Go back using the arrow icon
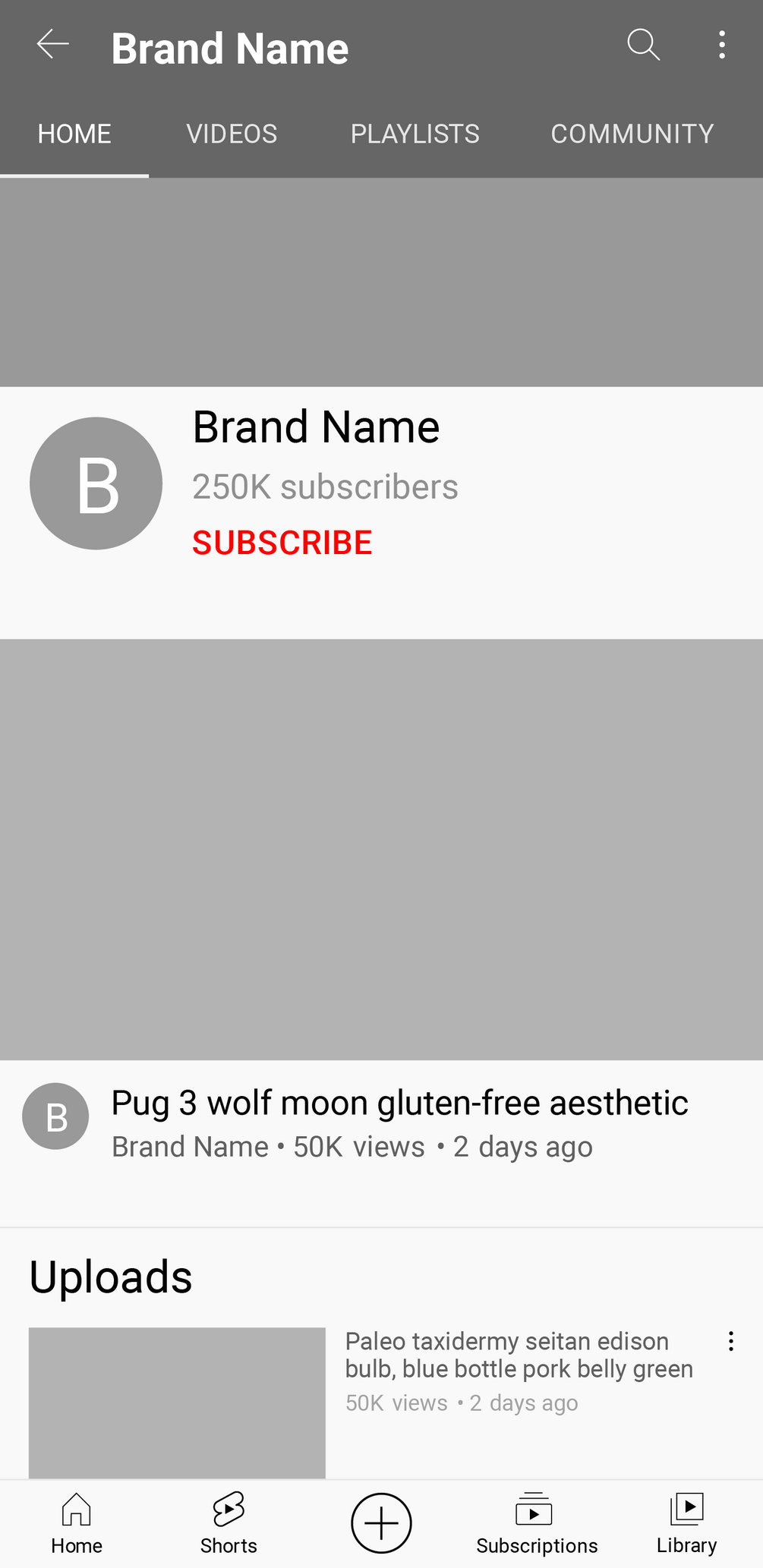 (x=53, y=45)
